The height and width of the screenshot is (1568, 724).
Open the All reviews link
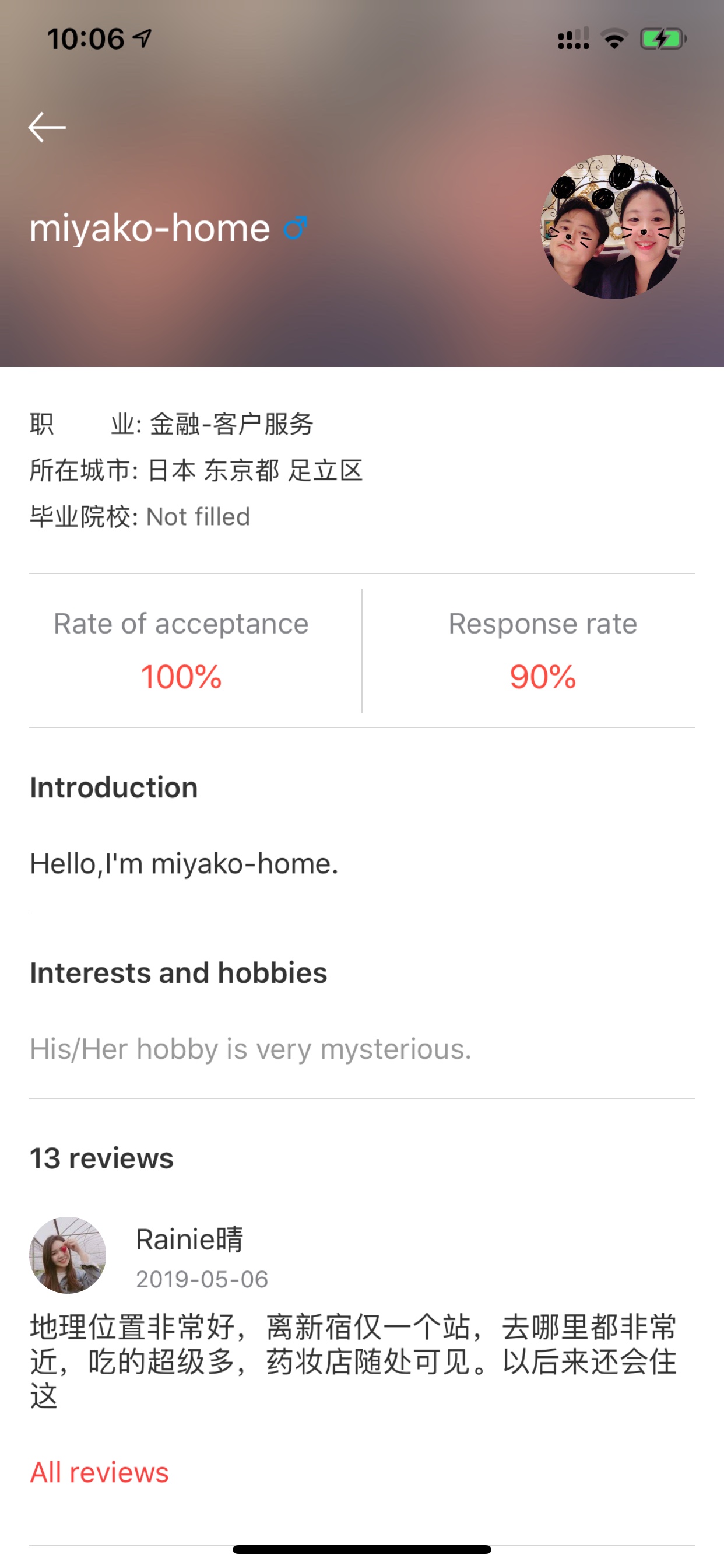tap(99, 1472)
